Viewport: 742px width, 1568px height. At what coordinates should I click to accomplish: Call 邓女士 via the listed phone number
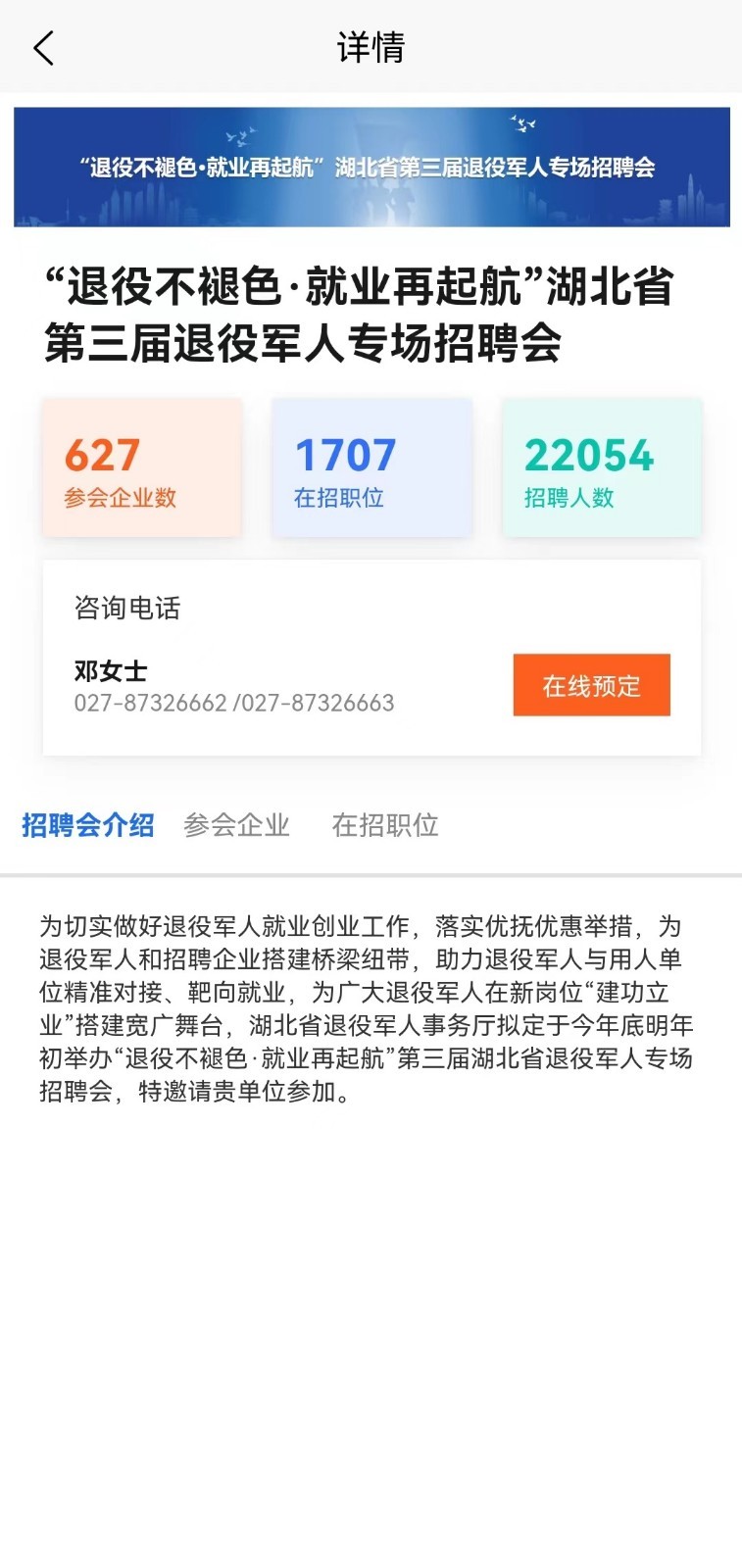234,703
